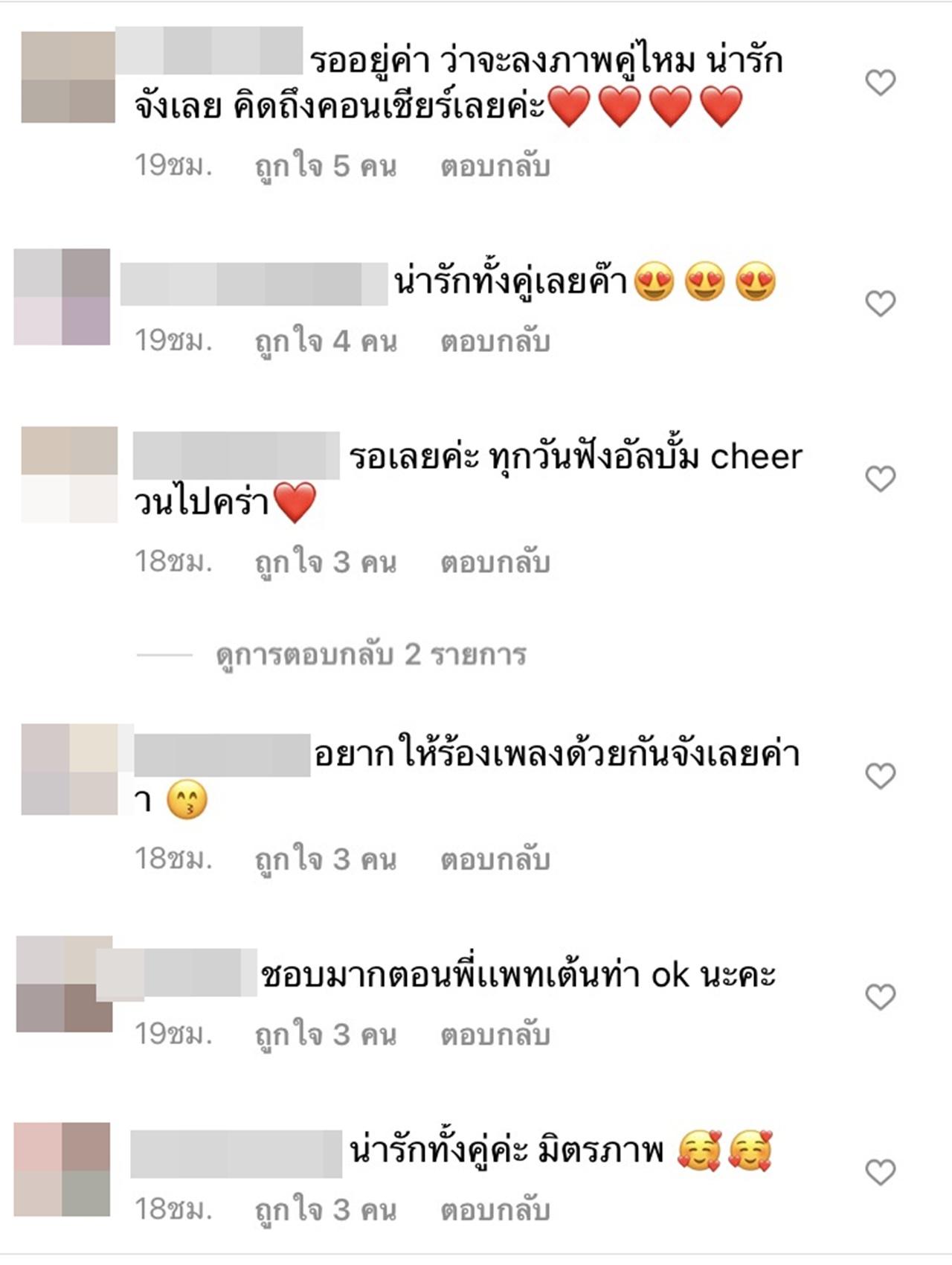
Task: Reply to the คิดถึงคอนเชียร์ comment
Action: coord(495,166)
